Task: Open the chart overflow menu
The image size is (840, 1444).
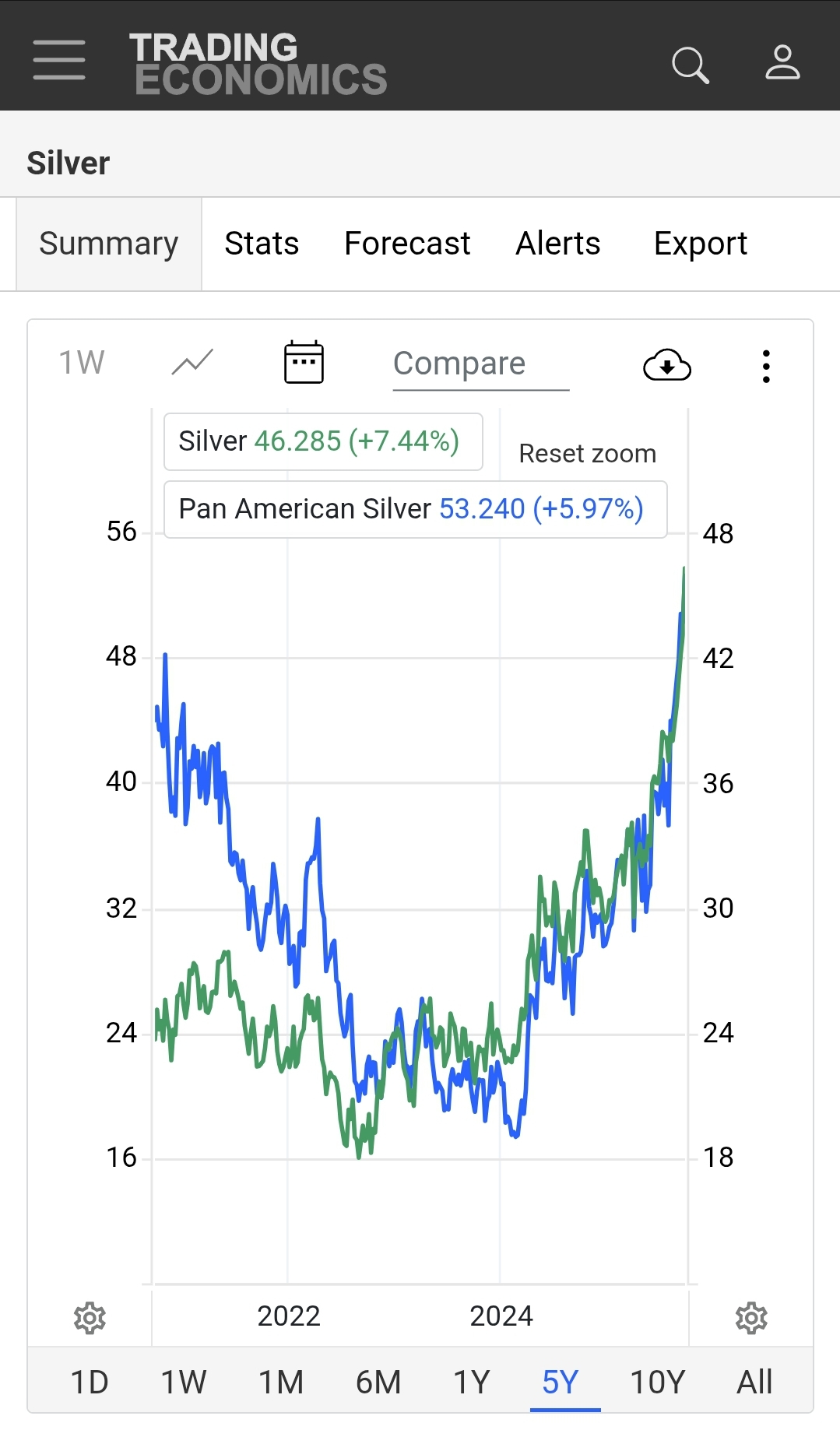Action: click(766, 366)
